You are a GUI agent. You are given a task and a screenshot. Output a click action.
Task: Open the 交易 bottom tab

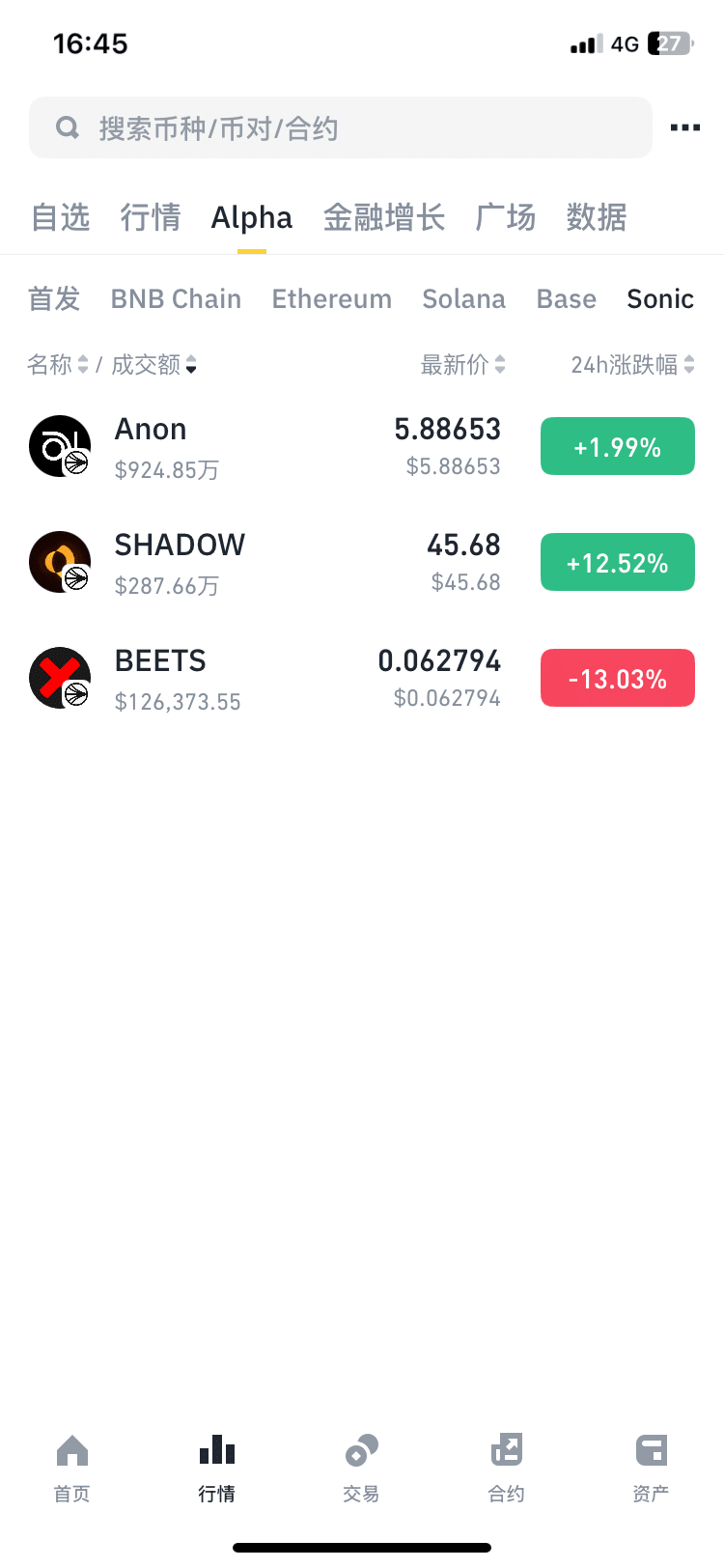(362, 1468)
